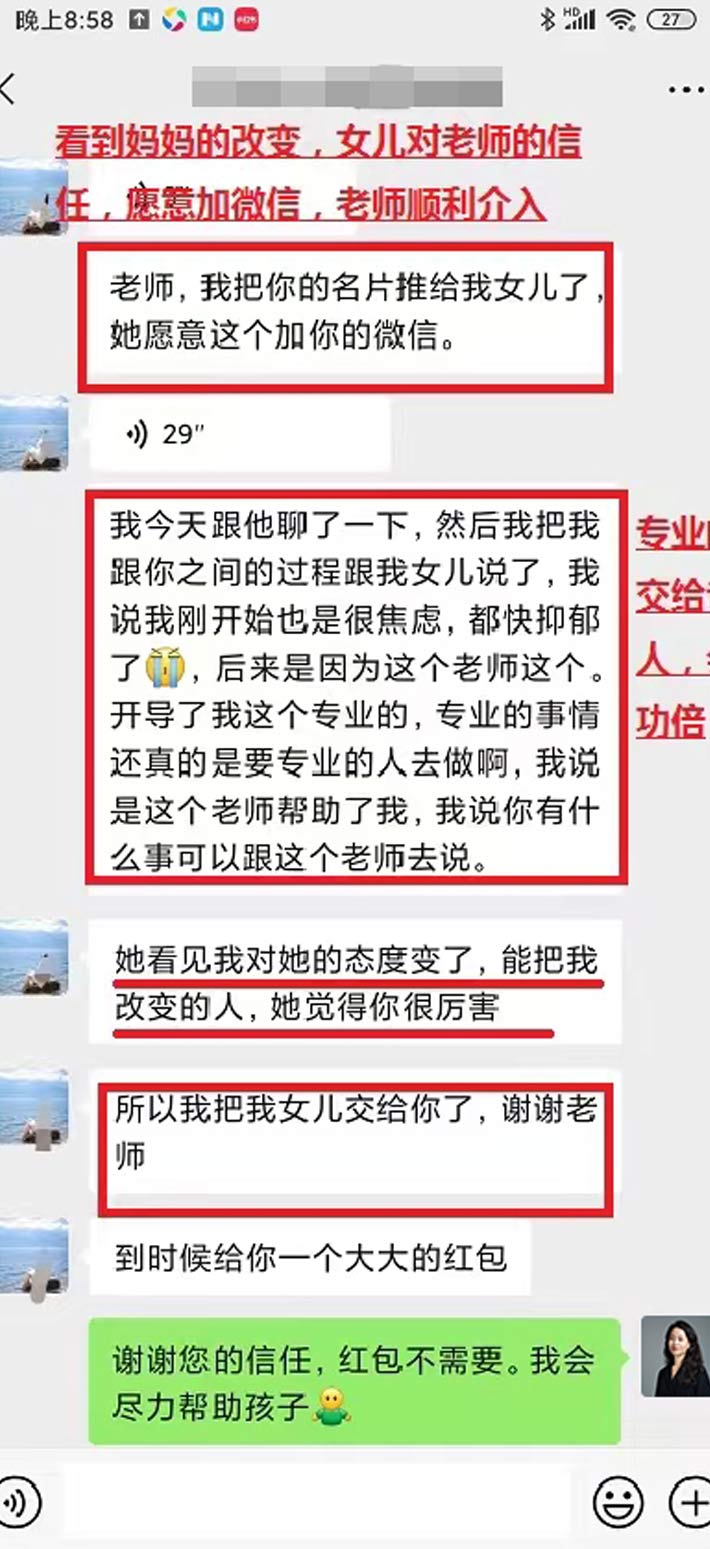
Task: Go back from this chat
Action: point(10,88)
